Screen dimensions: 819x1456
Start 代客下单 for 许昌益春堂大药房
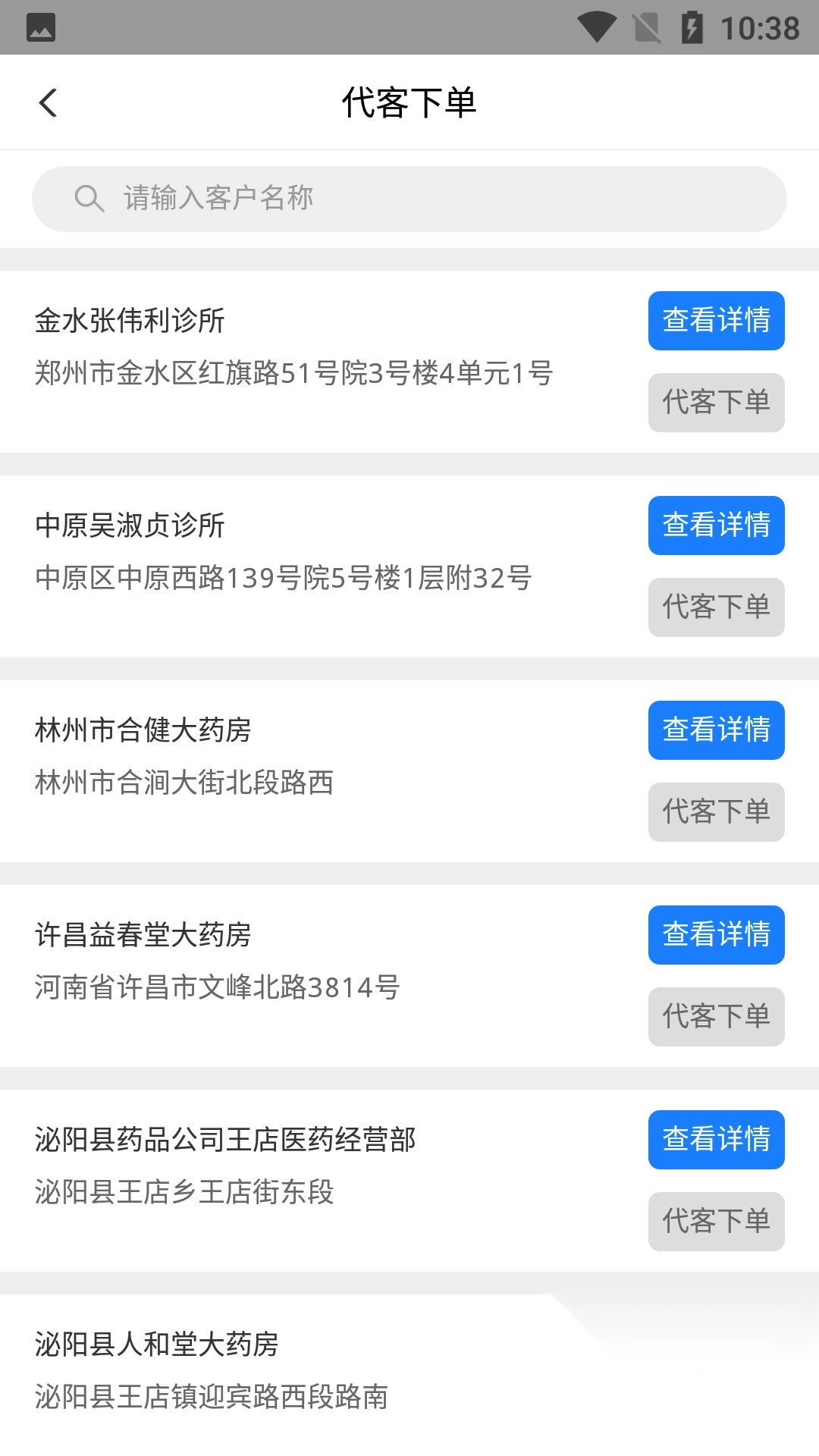[x=716, y=1017]
